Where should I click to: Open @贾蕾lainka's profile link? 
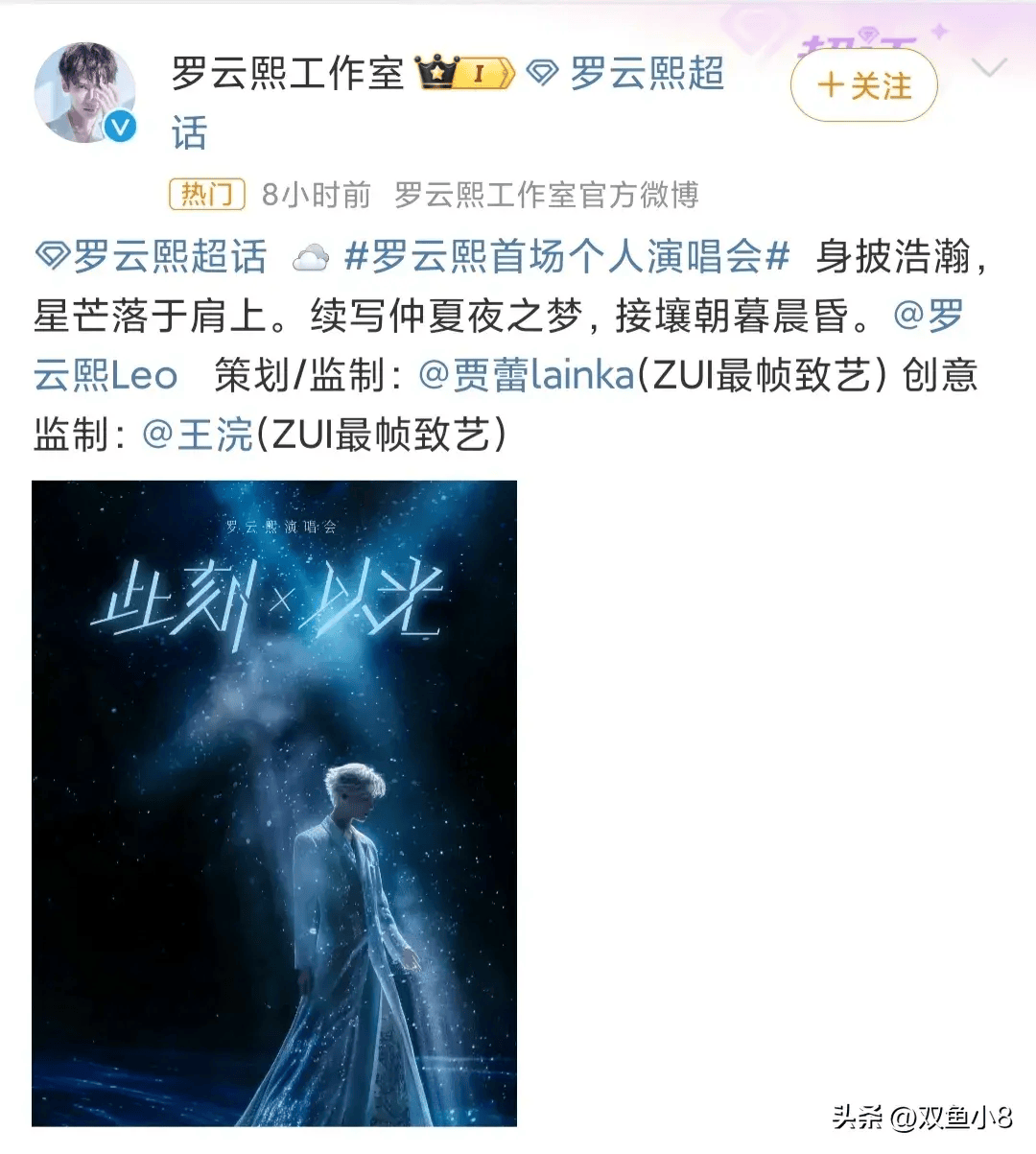tap(527, 375)
